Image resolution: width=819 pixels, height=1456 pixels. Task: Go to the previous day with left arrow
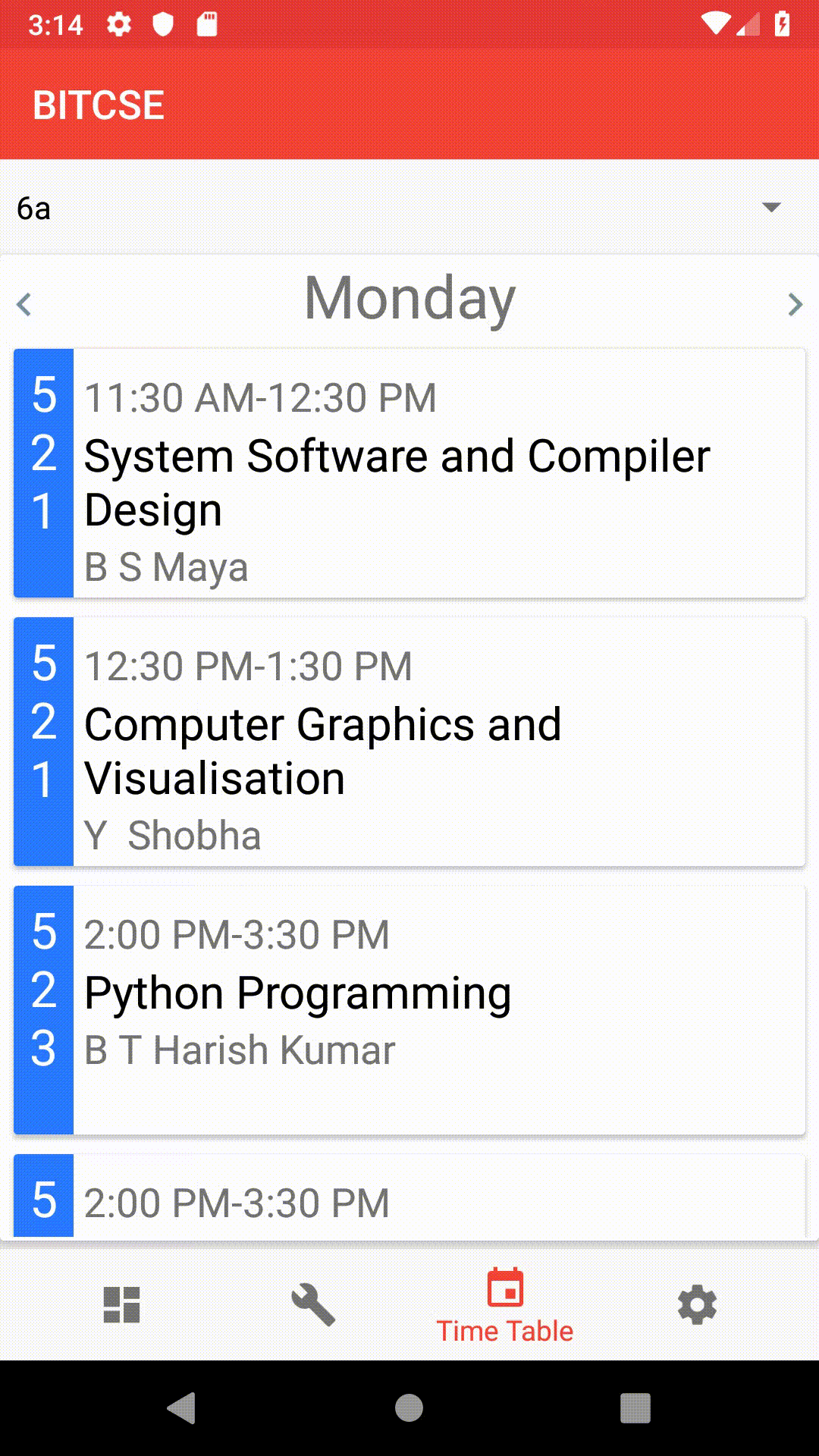(x=24, y=305)
